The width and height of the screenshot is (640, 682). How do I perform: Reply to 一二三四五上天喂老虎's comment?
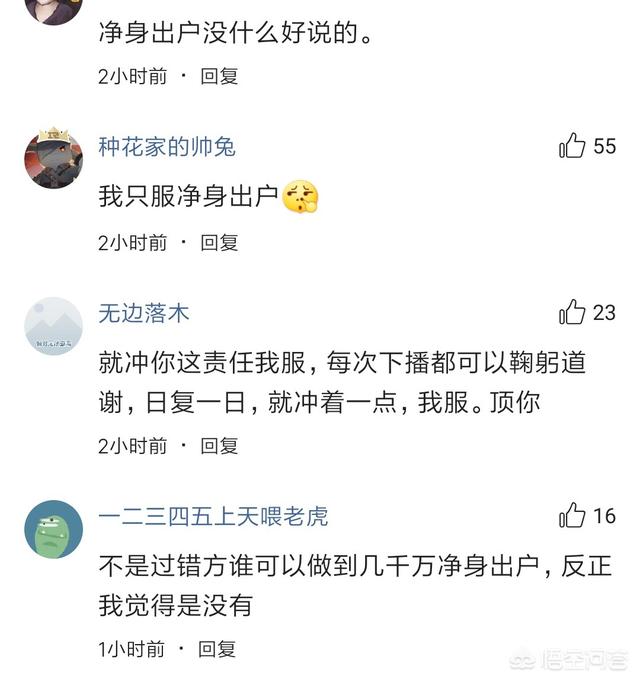click(x=217, y=649)
